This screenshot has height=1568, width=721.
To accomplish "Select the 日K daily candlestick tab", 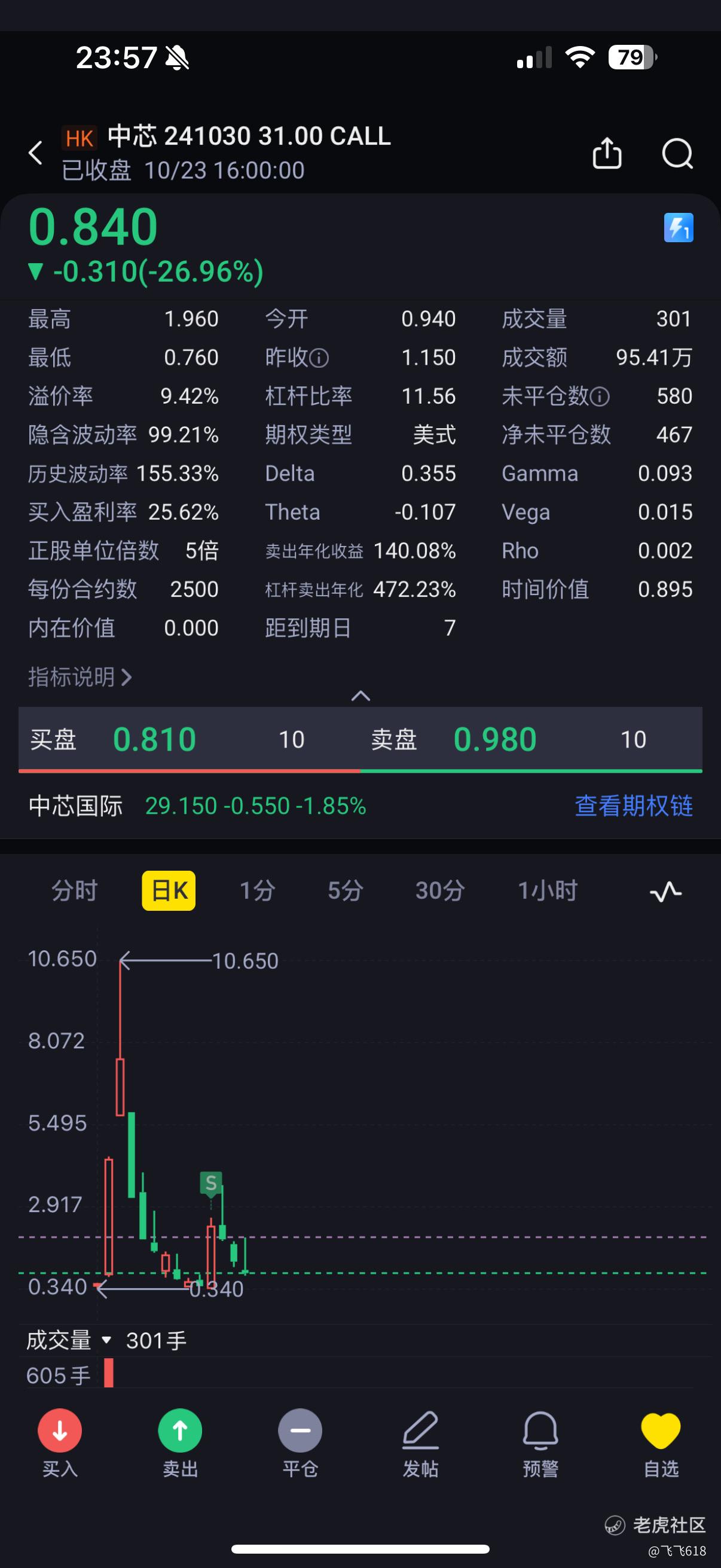I will point(169,890).
